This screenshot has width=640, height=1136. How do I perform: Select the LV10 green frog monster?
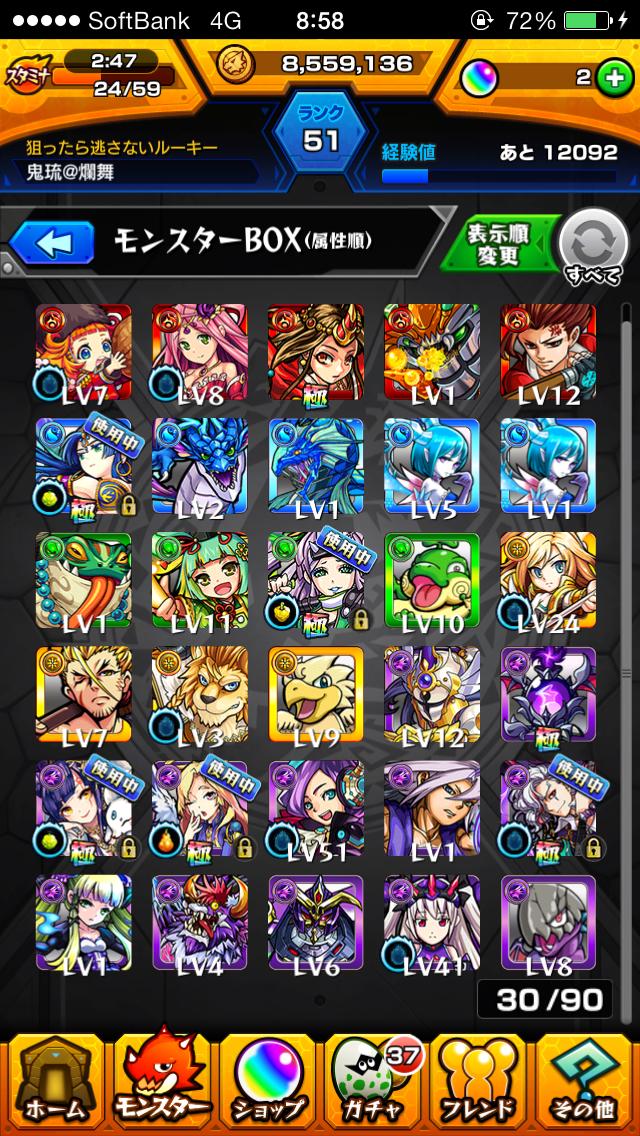tap(432, 580)
